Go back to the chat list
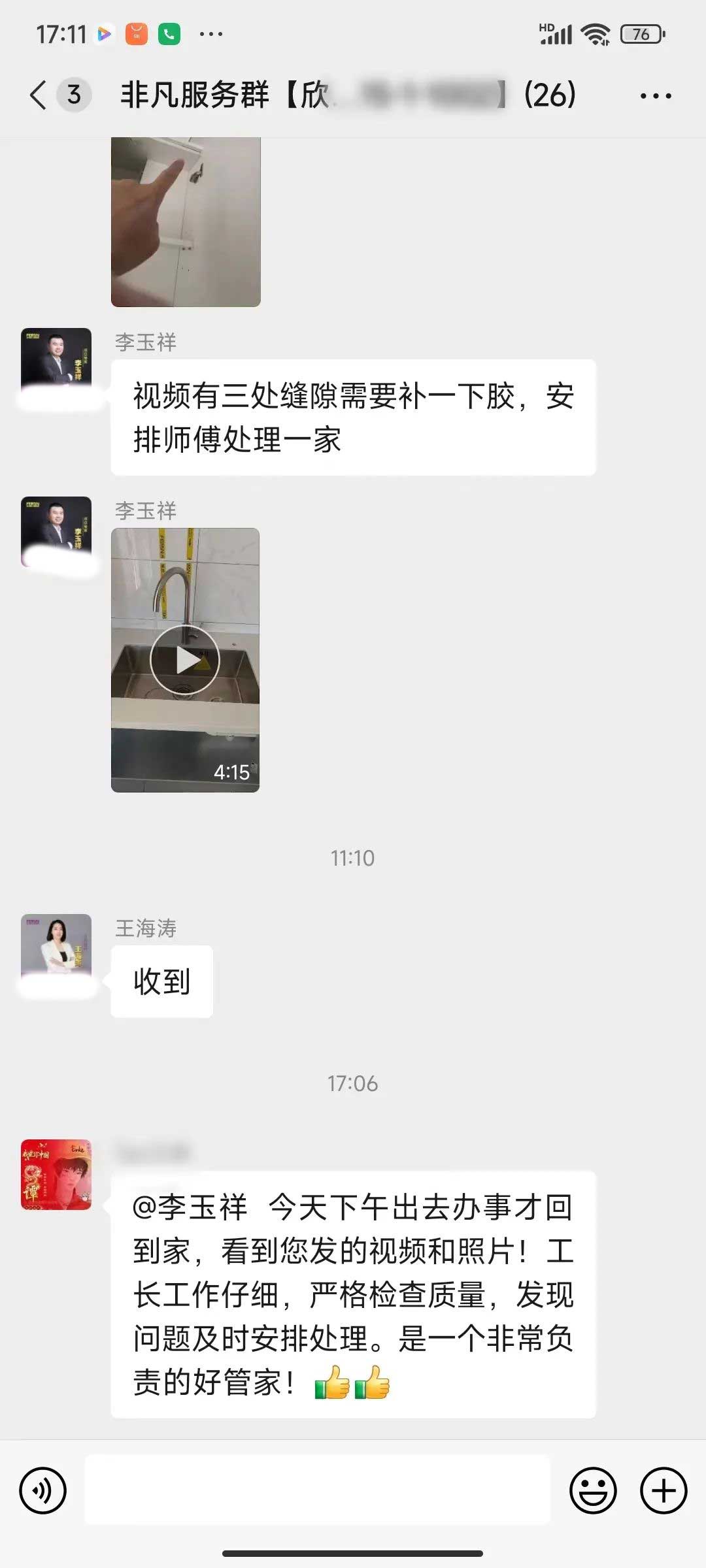This screenshot has width=706, height=1568. click(x=39, y=95)
